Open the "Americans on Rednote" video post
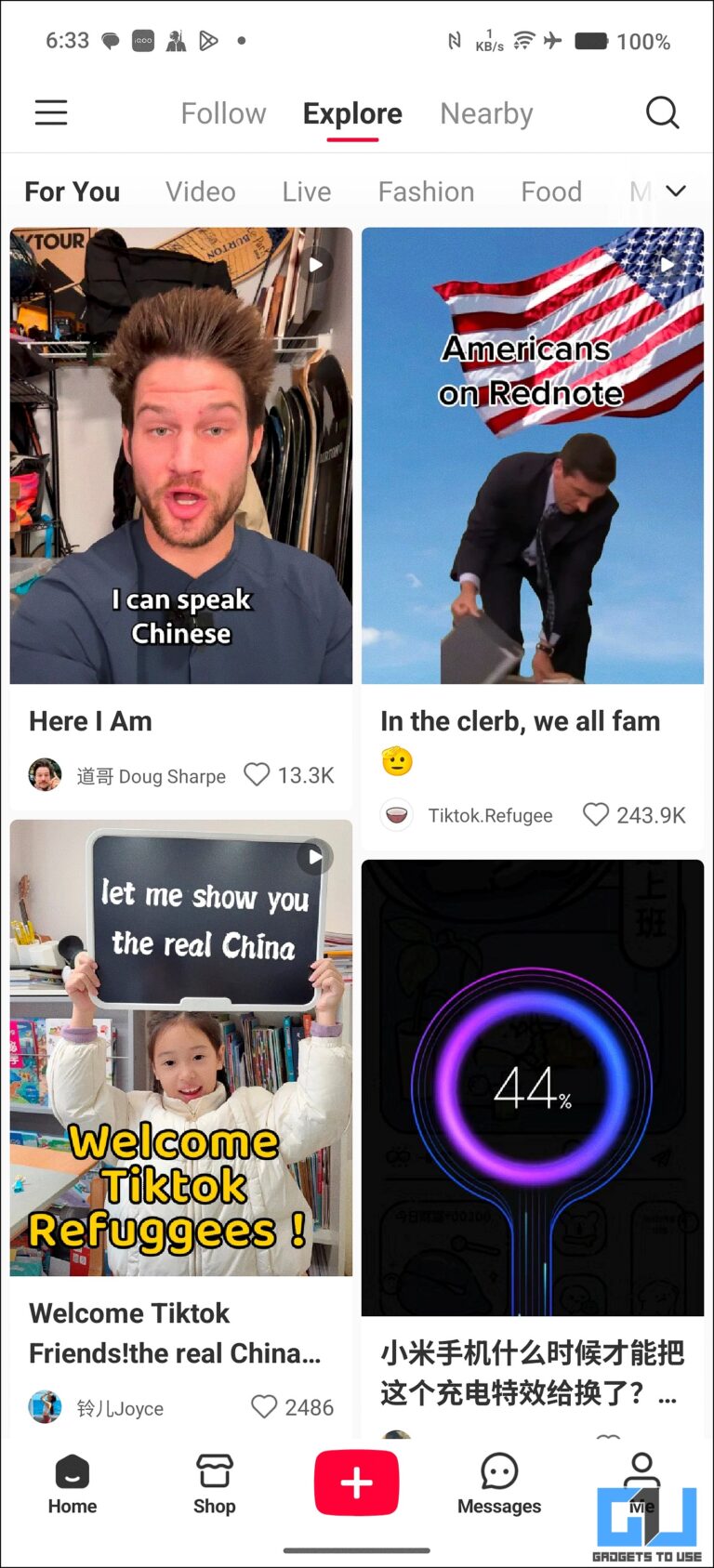The height and width of the screenshot is (1568, 714). (x=533, y=455)
